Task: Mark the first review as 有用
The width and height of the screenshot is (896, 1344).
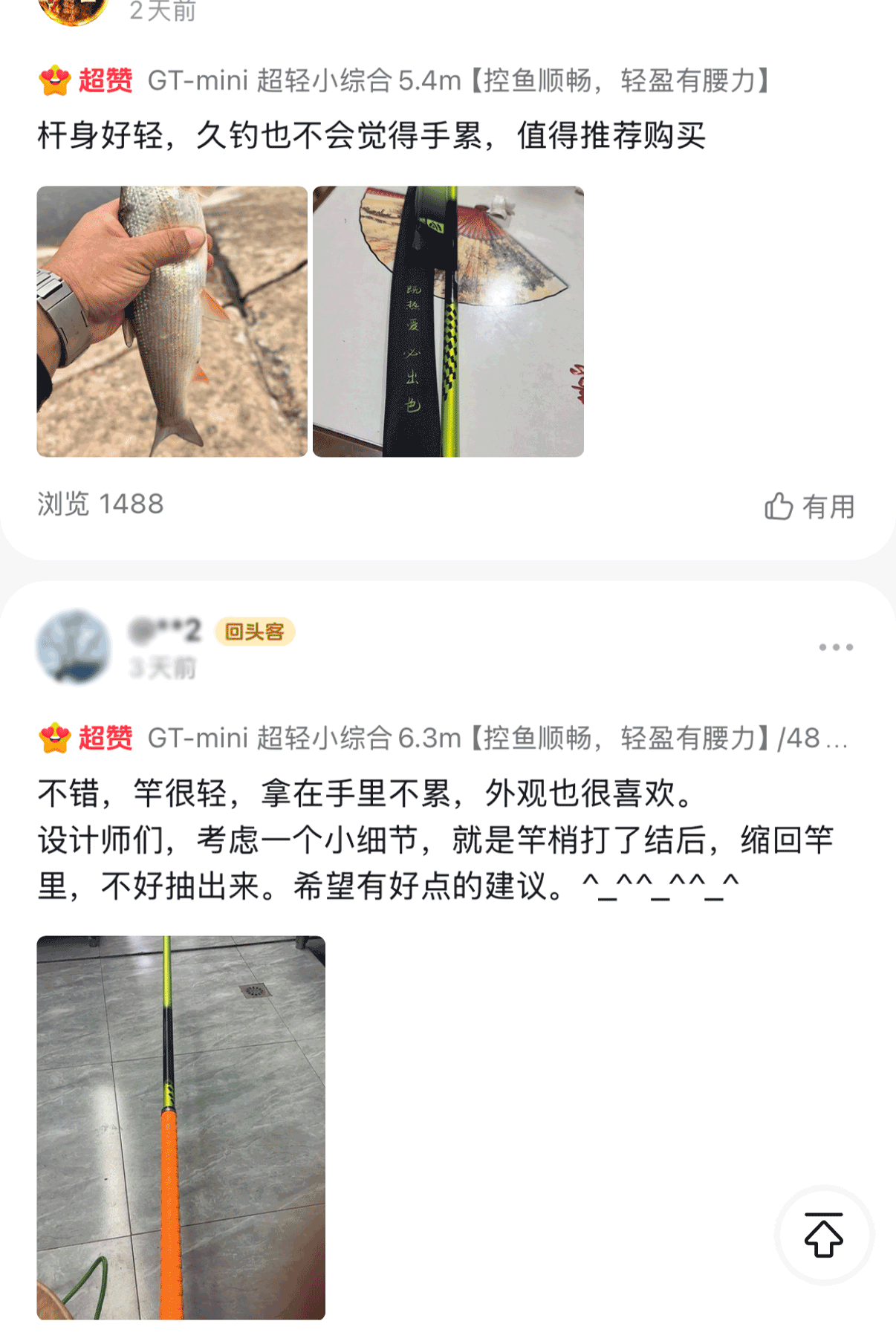Action: (809, 506)
